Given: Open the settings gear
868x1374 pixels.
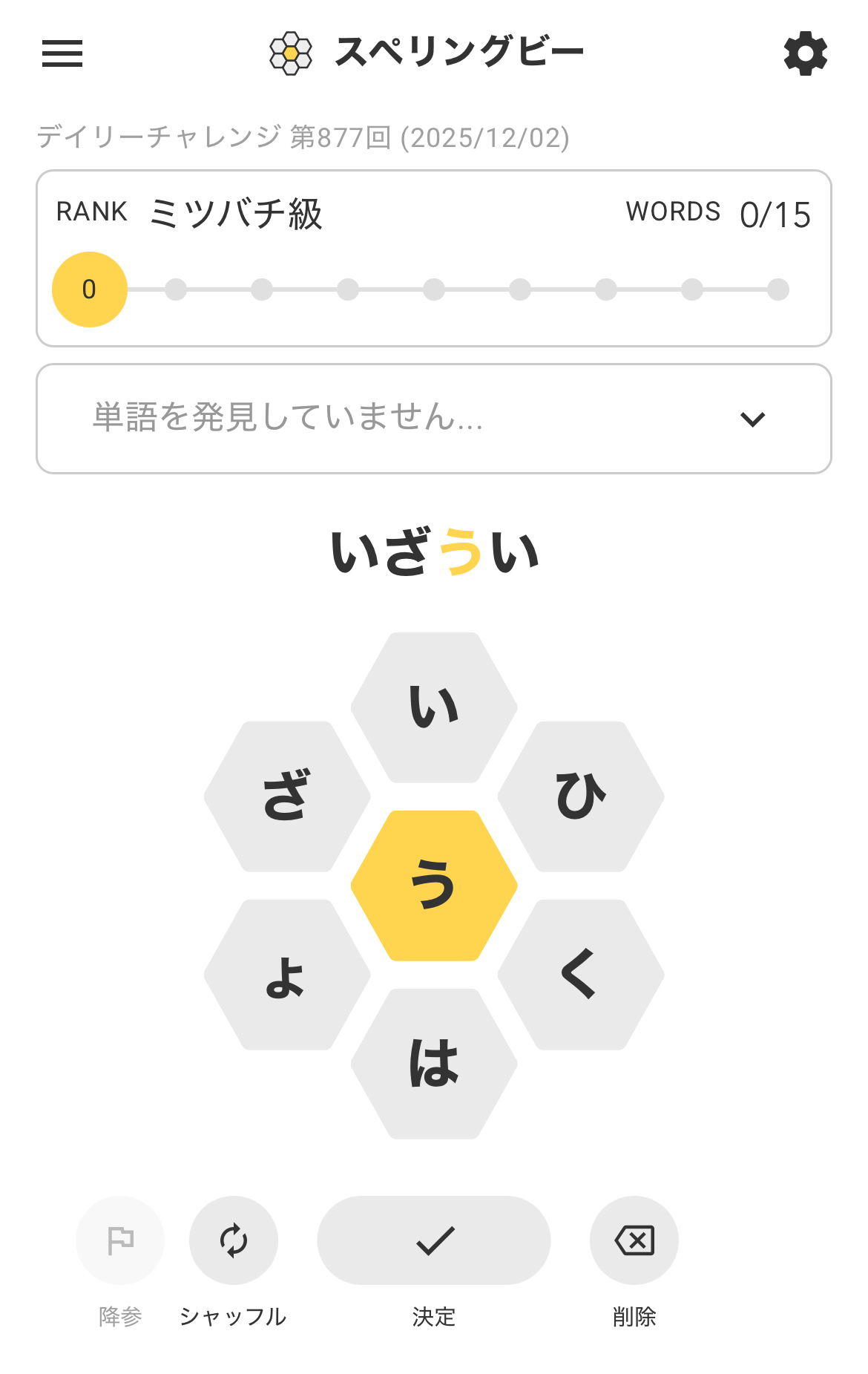Looking at the screenshot, I should 805,53.
